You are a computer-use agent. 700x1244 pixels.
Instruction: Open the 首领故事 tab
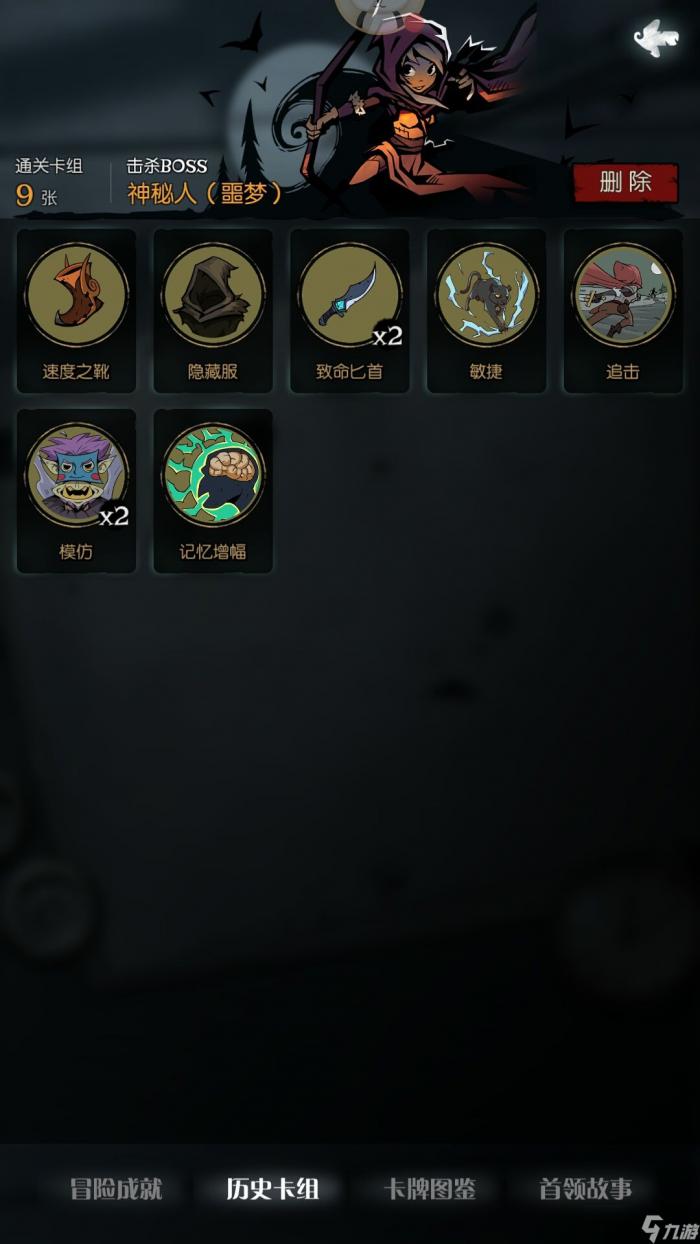click(585, 1189)
